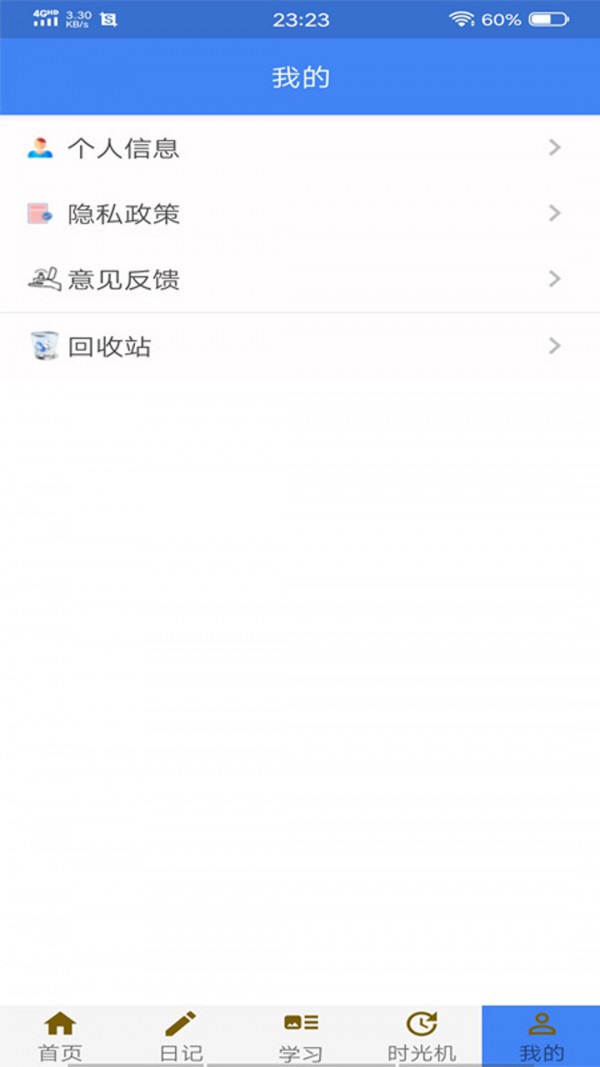600x1067 pixels.
Task: Open 意见反馈 feedback page
Action: click(300, 280)
